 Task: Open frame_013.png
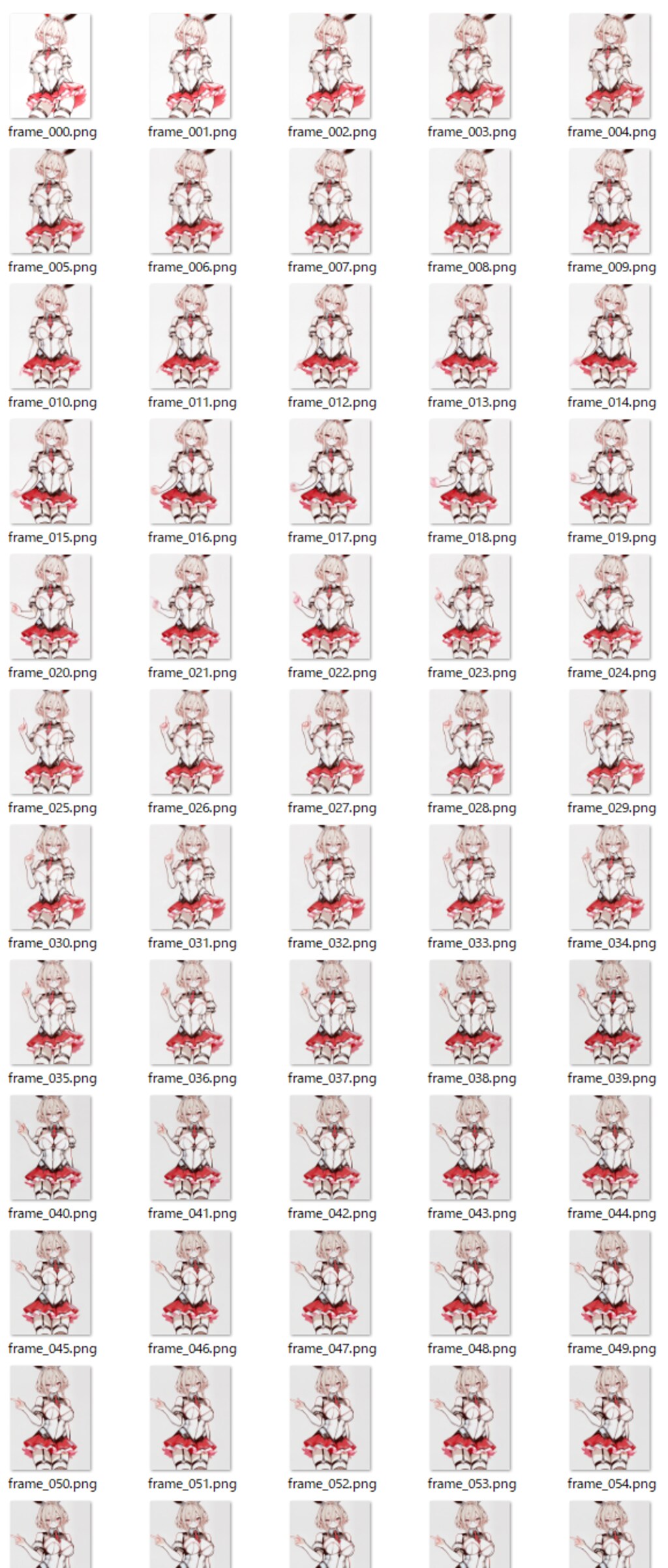[x=470, y=336]
